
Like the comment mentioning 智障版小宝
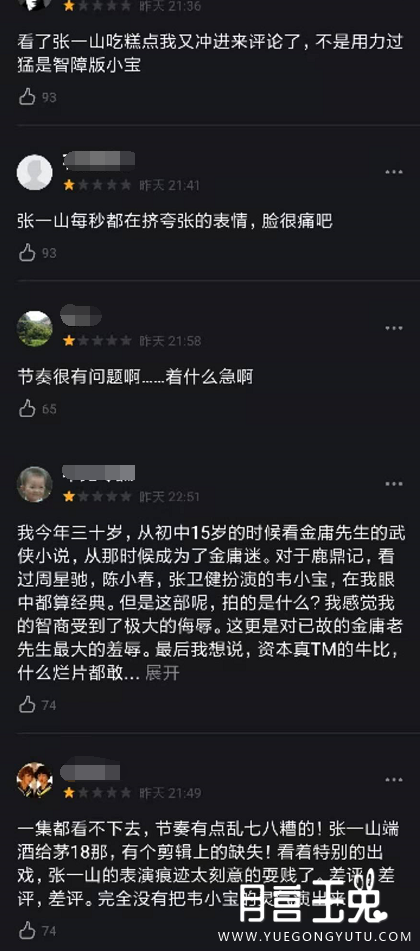[27, 96]
